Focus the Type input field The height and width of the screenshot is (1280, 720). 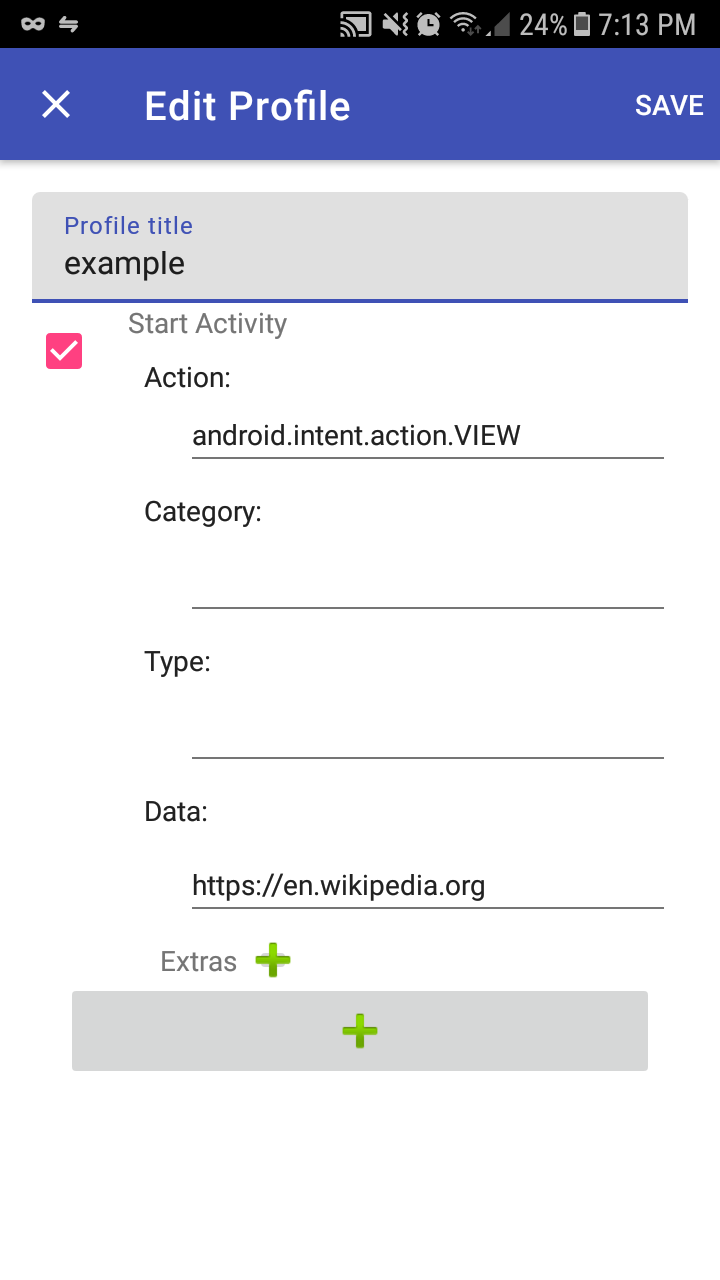(427, 734)
